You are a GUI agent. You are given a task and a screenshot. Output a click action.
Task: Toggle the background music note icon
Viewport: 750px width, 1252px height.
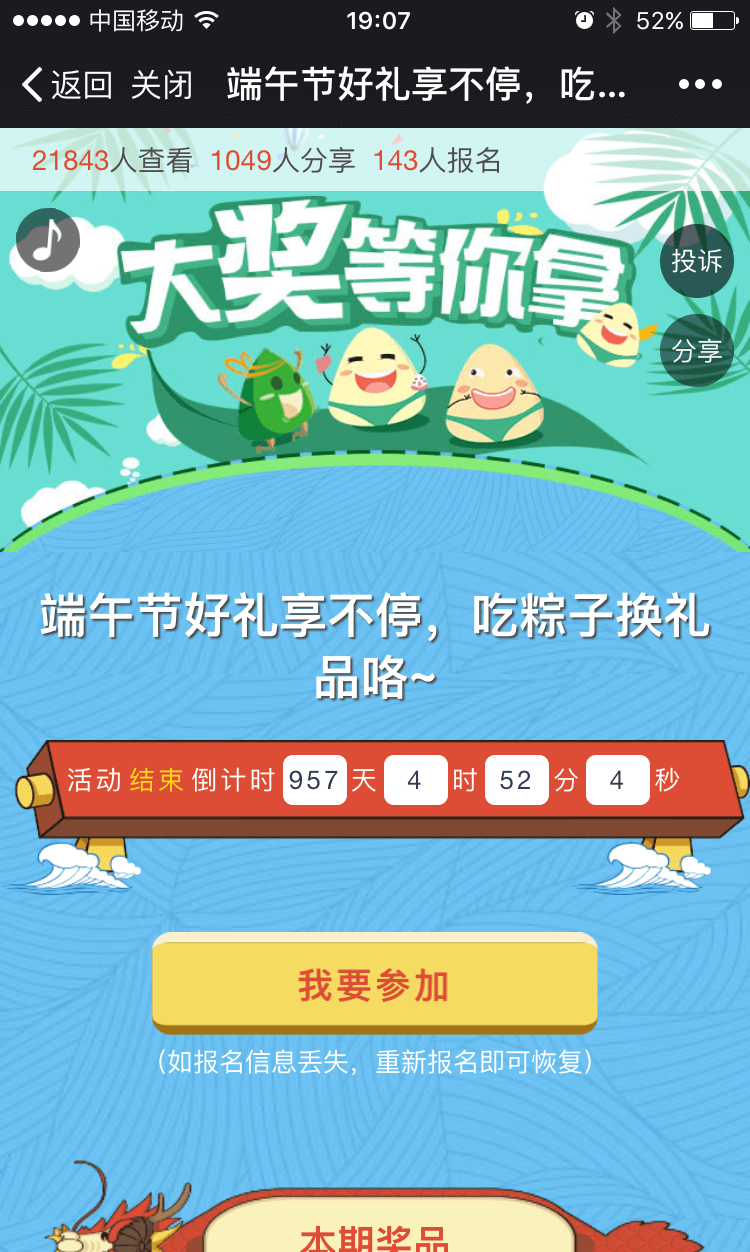pos(48,240)
